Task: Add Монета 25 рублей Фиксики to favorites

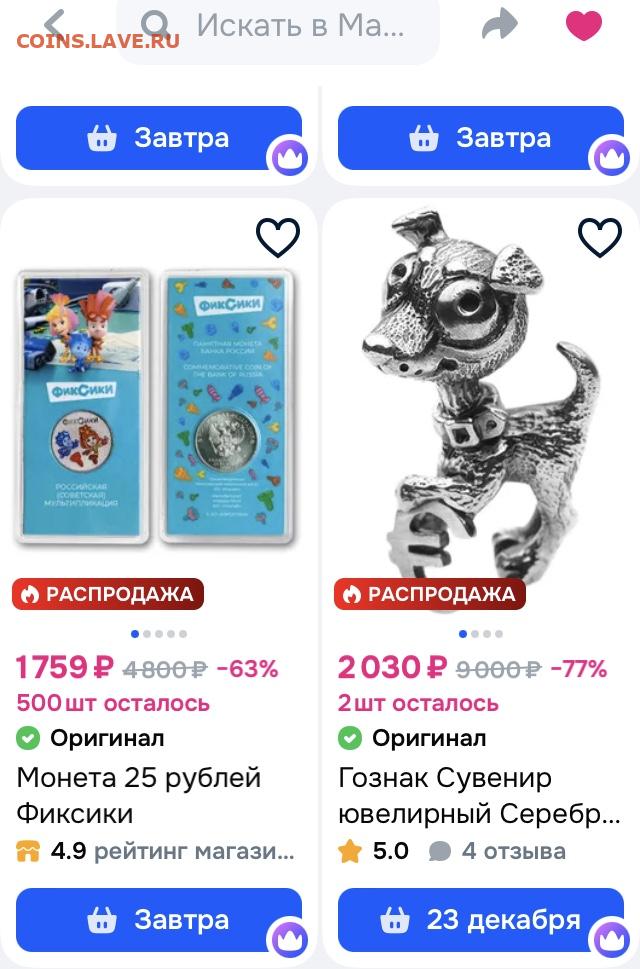Action: [278, 238]
